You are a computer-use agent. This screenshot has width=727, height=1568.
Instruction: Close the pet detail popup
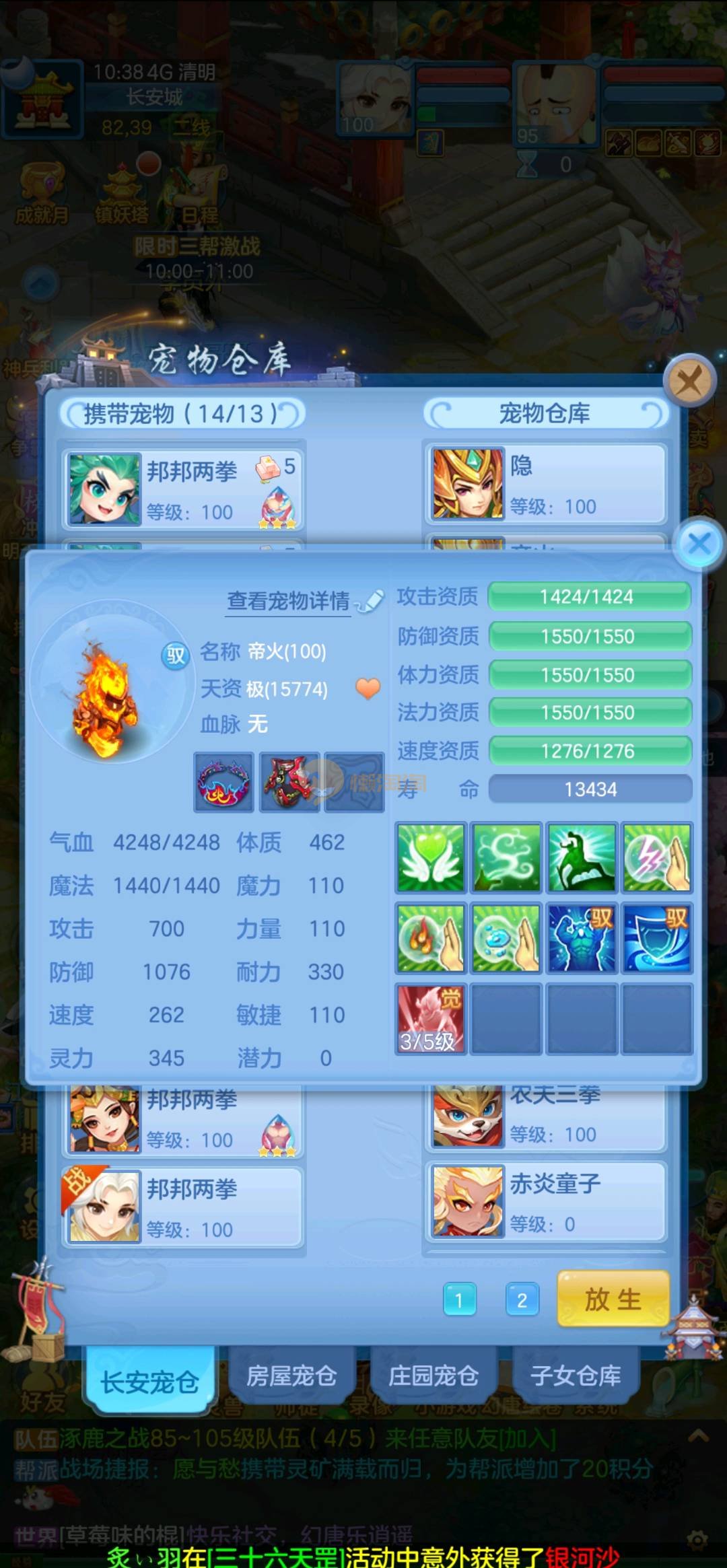[x=699, y=544]
